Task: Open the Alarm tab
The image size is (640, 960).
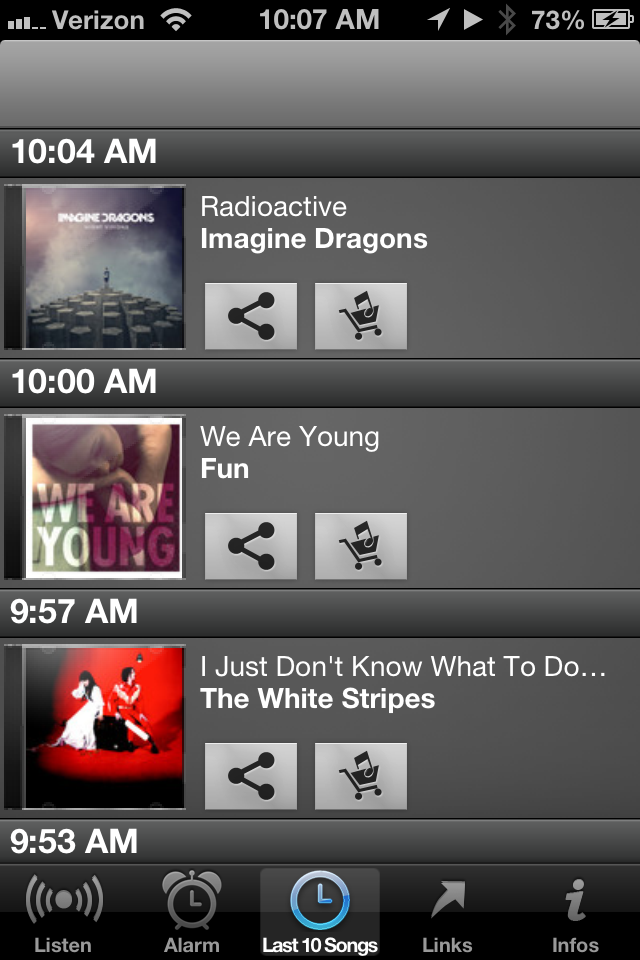Action: pos(191,913)
